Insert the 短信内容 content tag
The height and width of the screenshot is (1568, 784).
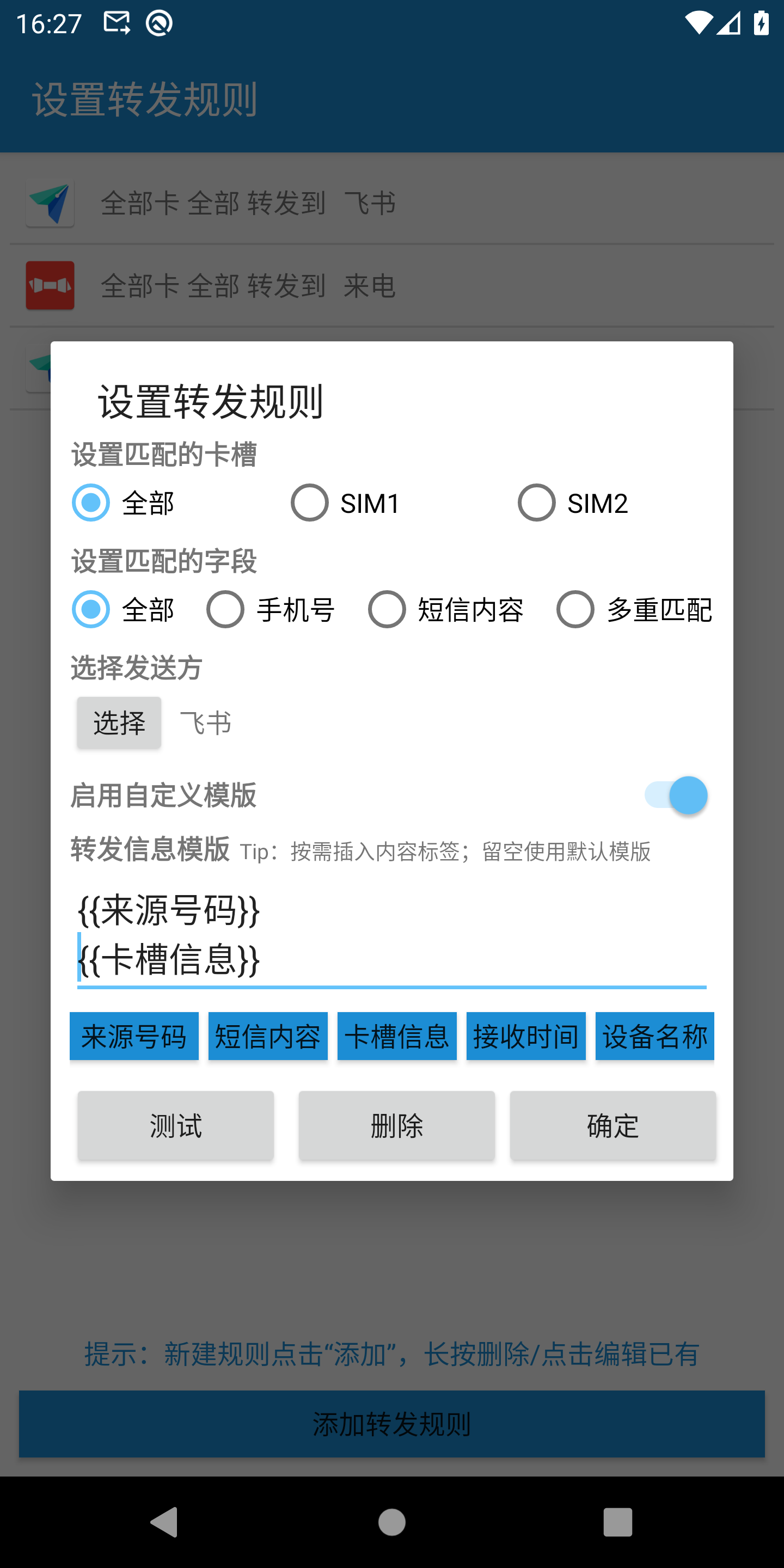coord(268,1036)
